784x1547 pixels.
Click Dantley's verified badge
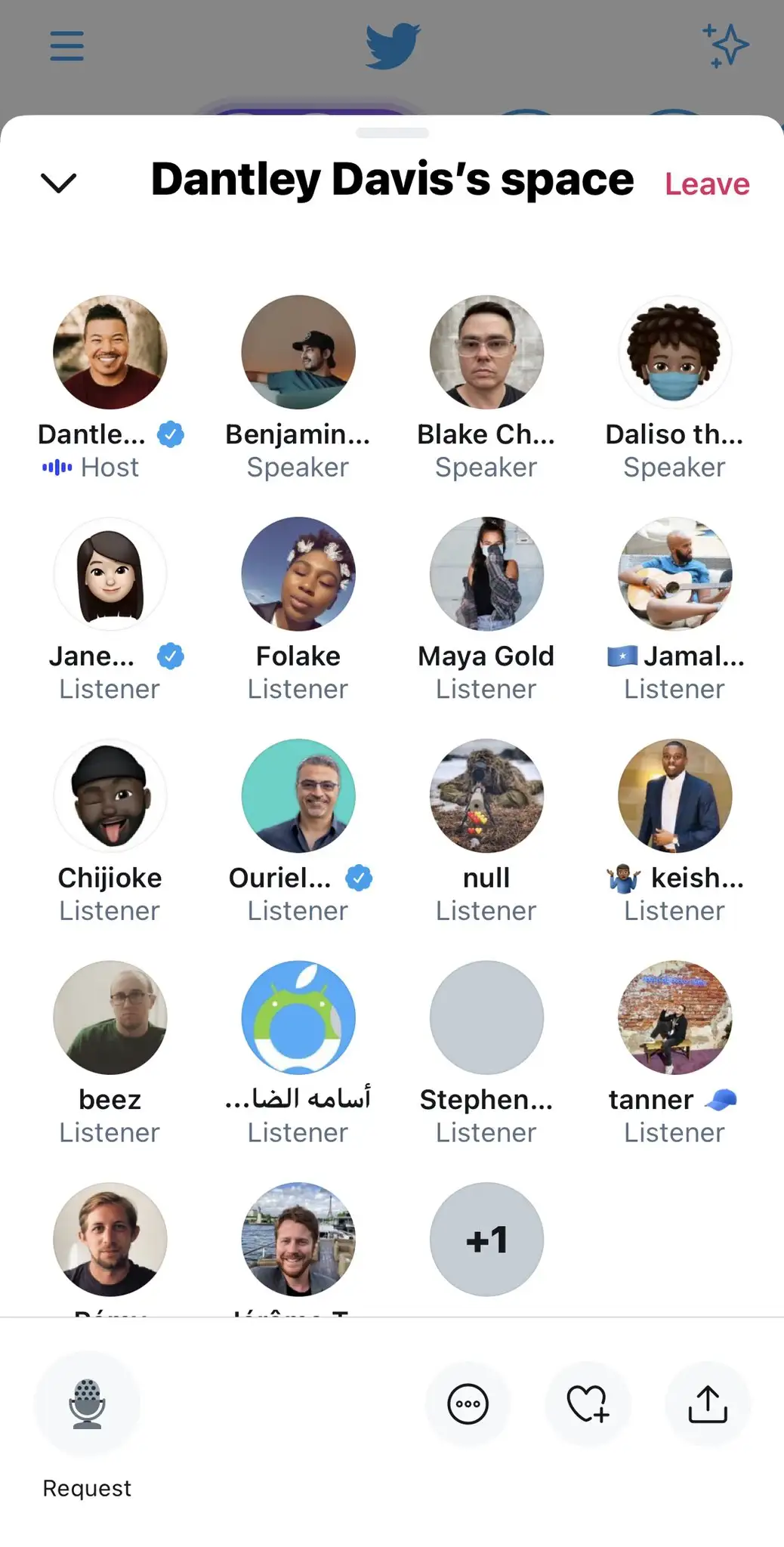click(171, 434)
